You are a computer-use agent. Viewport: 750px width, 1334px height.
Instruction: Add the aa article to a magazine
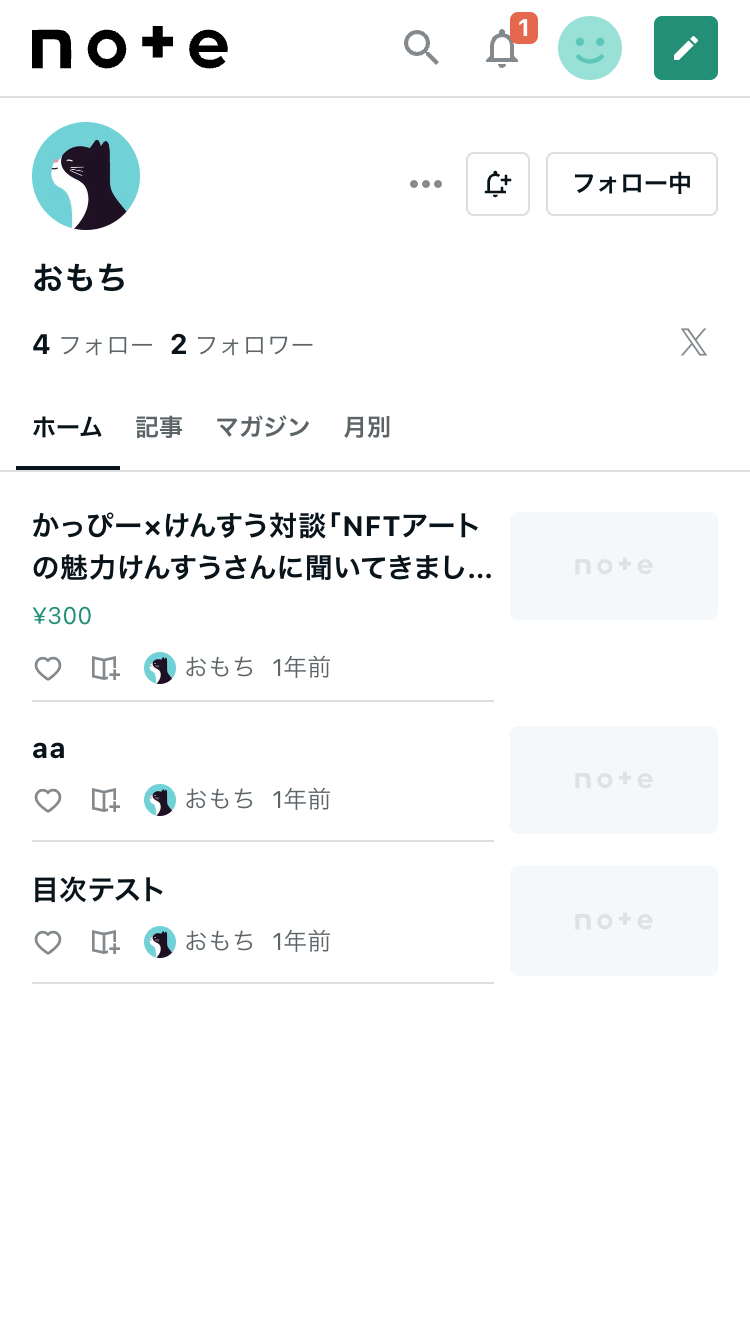point(106,800)
